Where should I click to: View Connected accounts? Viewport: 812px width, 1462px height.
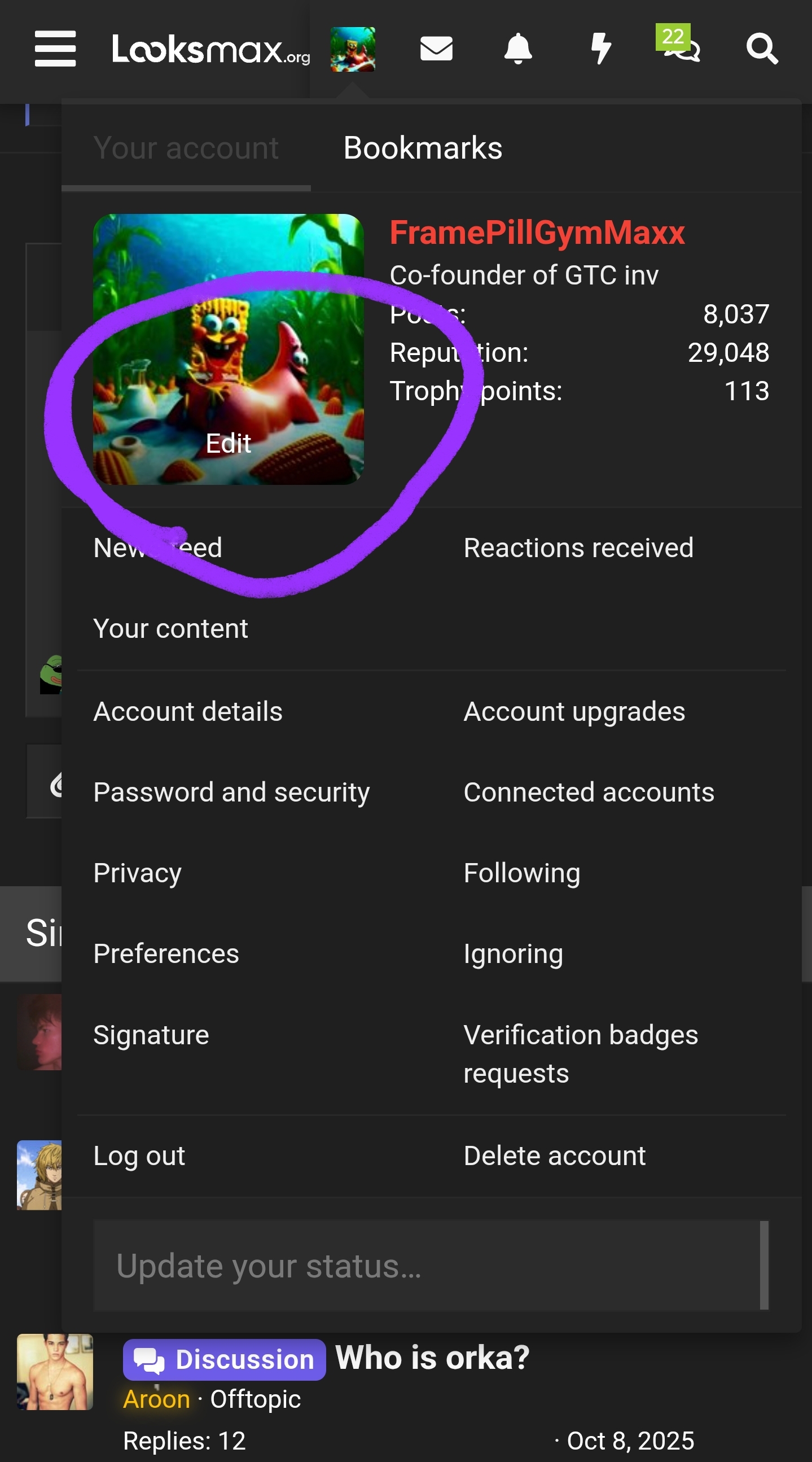point(589,793)
